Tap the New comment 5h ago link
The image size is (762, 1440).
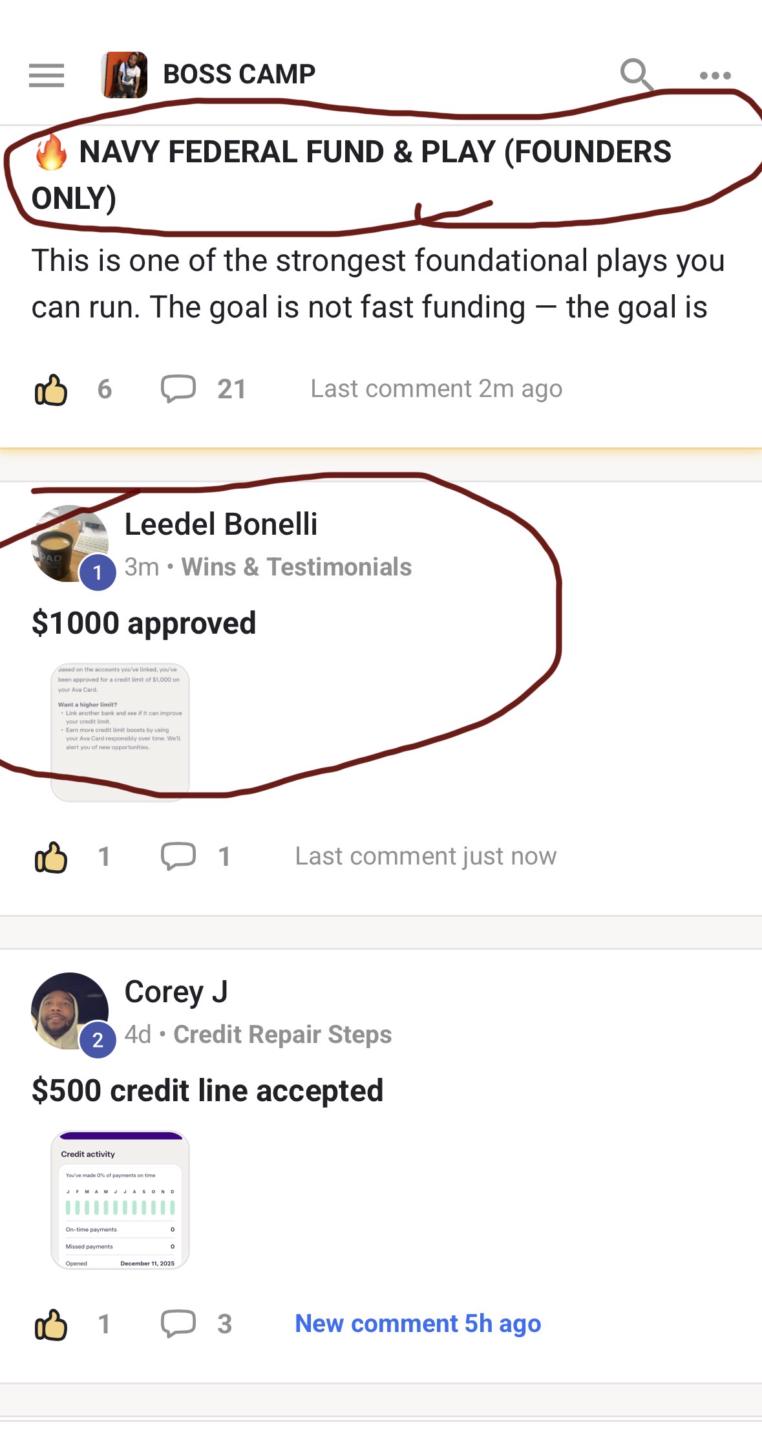417,1323
